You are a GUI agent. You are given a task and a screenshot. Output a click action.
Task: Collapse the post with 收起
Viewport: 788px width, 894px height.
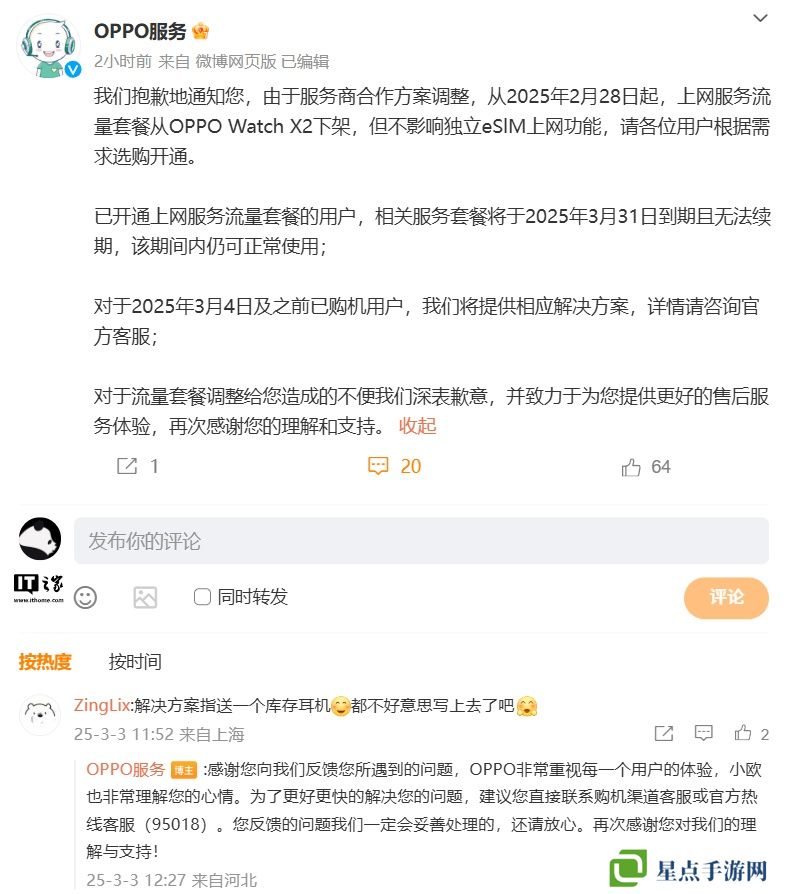418,425
